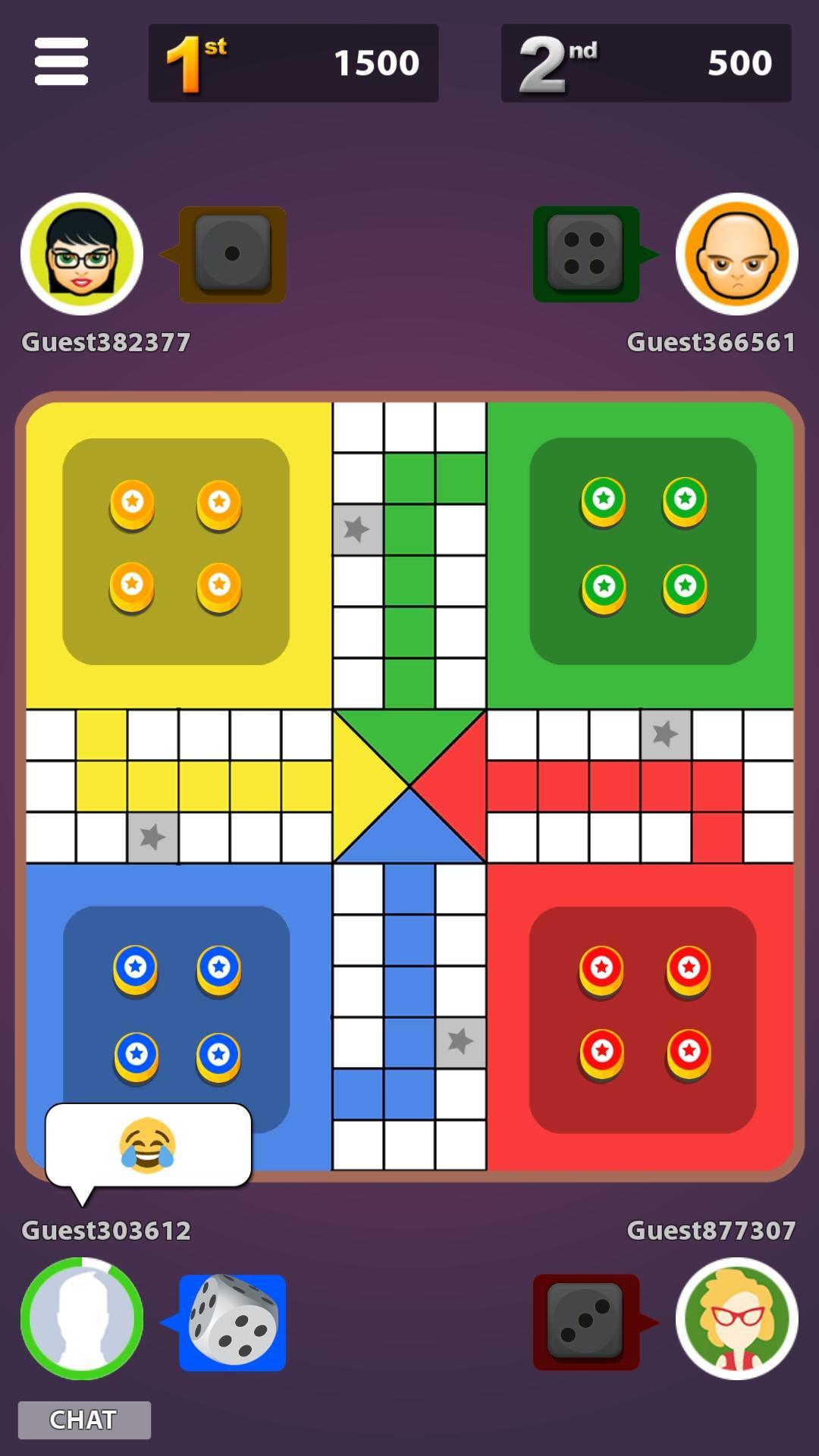Tap Guest303612's own avatar
819x1456 pixels.
click(82, 1319)
